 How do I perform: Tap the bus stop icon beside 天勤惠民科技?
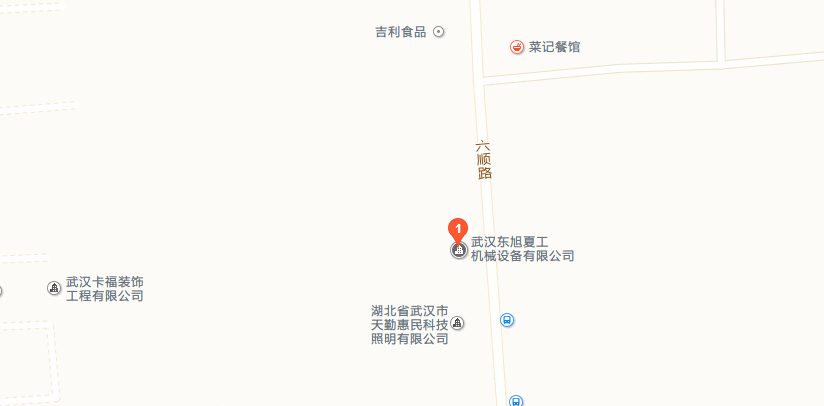coord(507,320)
